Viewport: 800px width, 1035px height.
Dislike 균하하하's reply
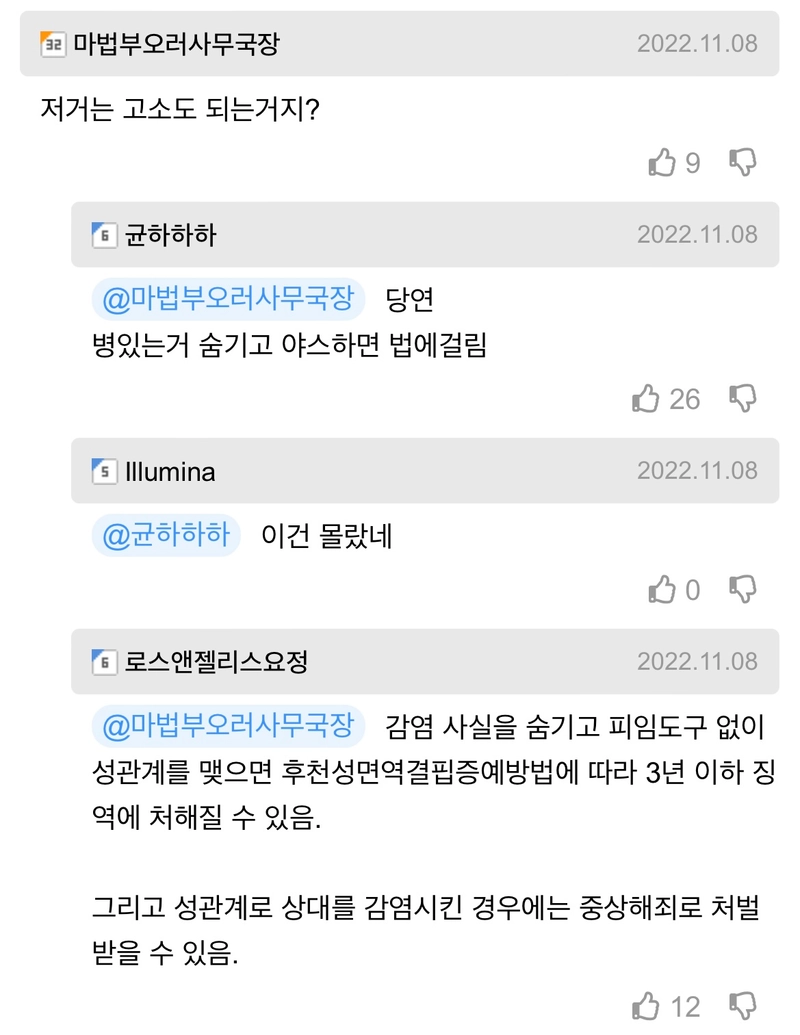point(742,399)
